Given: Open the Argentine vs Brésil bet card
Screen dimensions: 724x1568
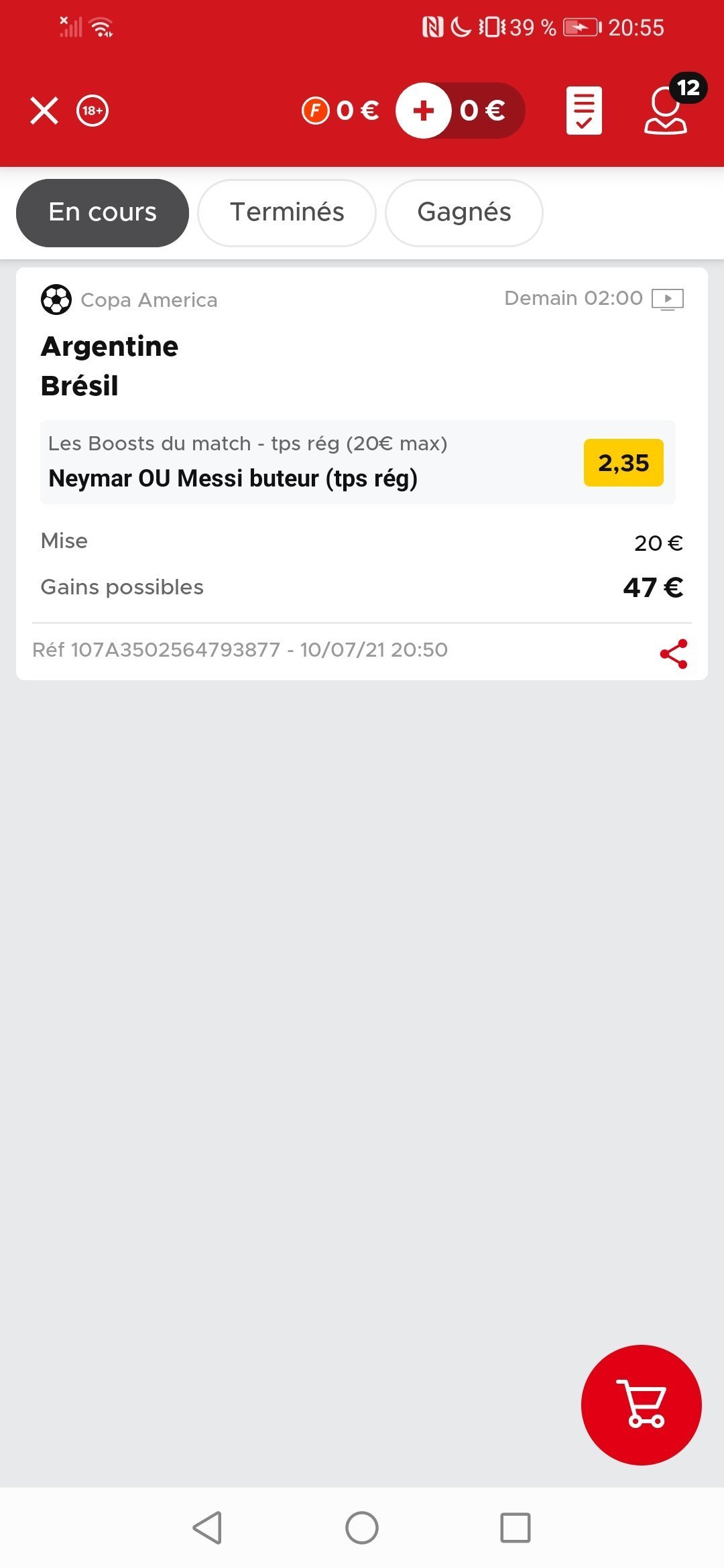Looking at the screenshot, I should [362, 474].
